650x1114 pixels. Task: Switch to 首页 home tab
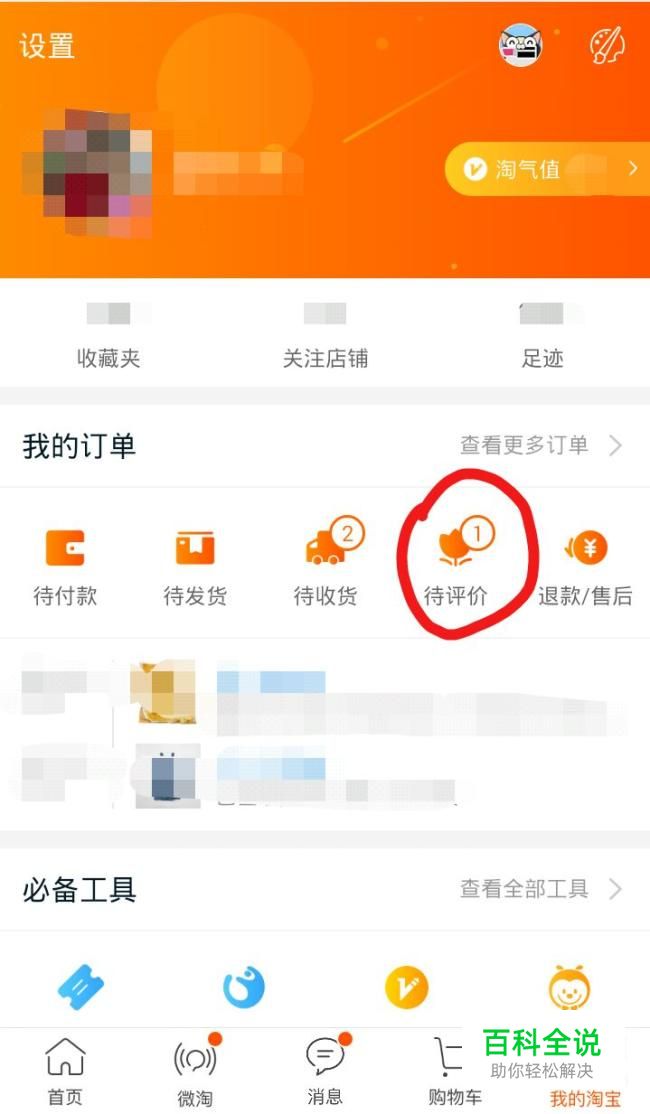[x=65, y=1071]
